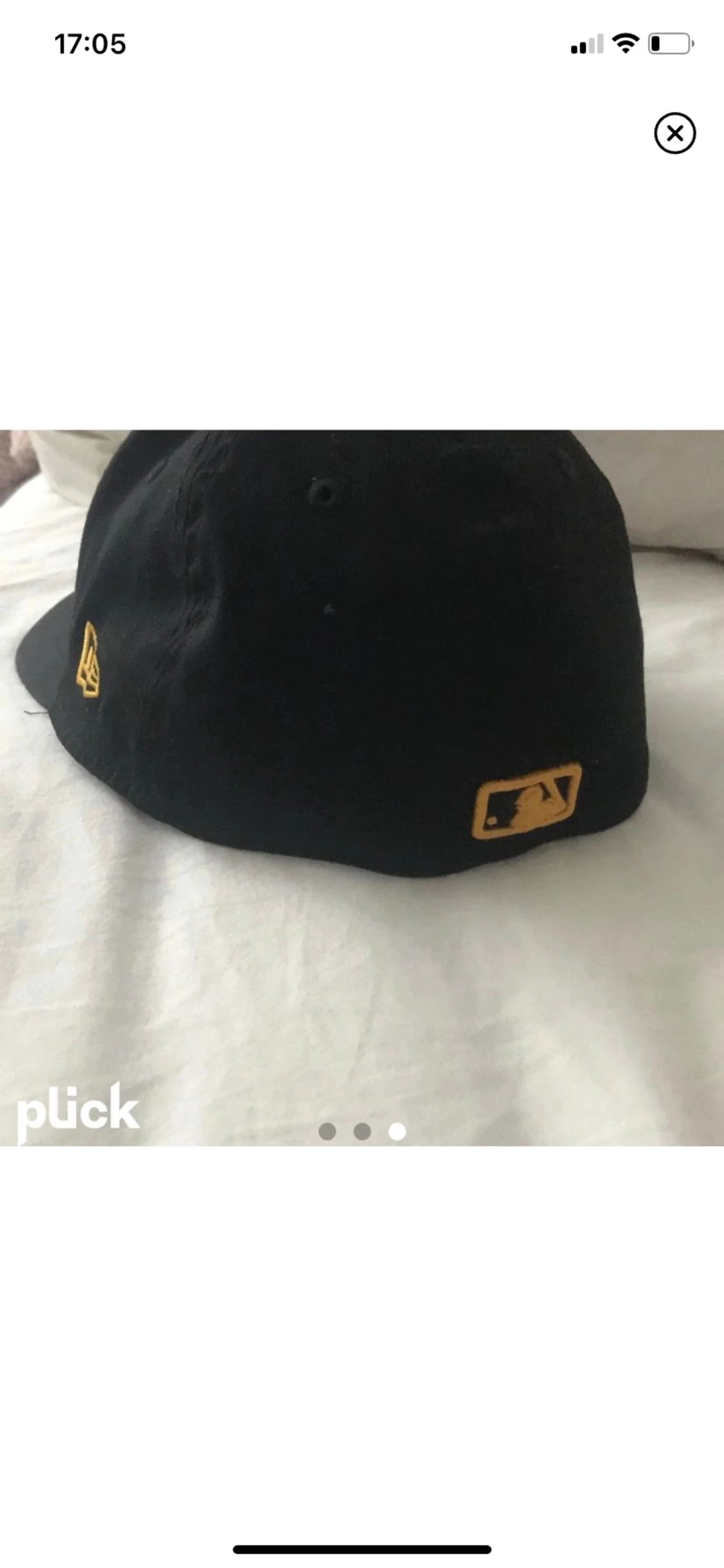Close the full-screen photo viewer
Screen dimensions: 724x1568
(674, 133)
